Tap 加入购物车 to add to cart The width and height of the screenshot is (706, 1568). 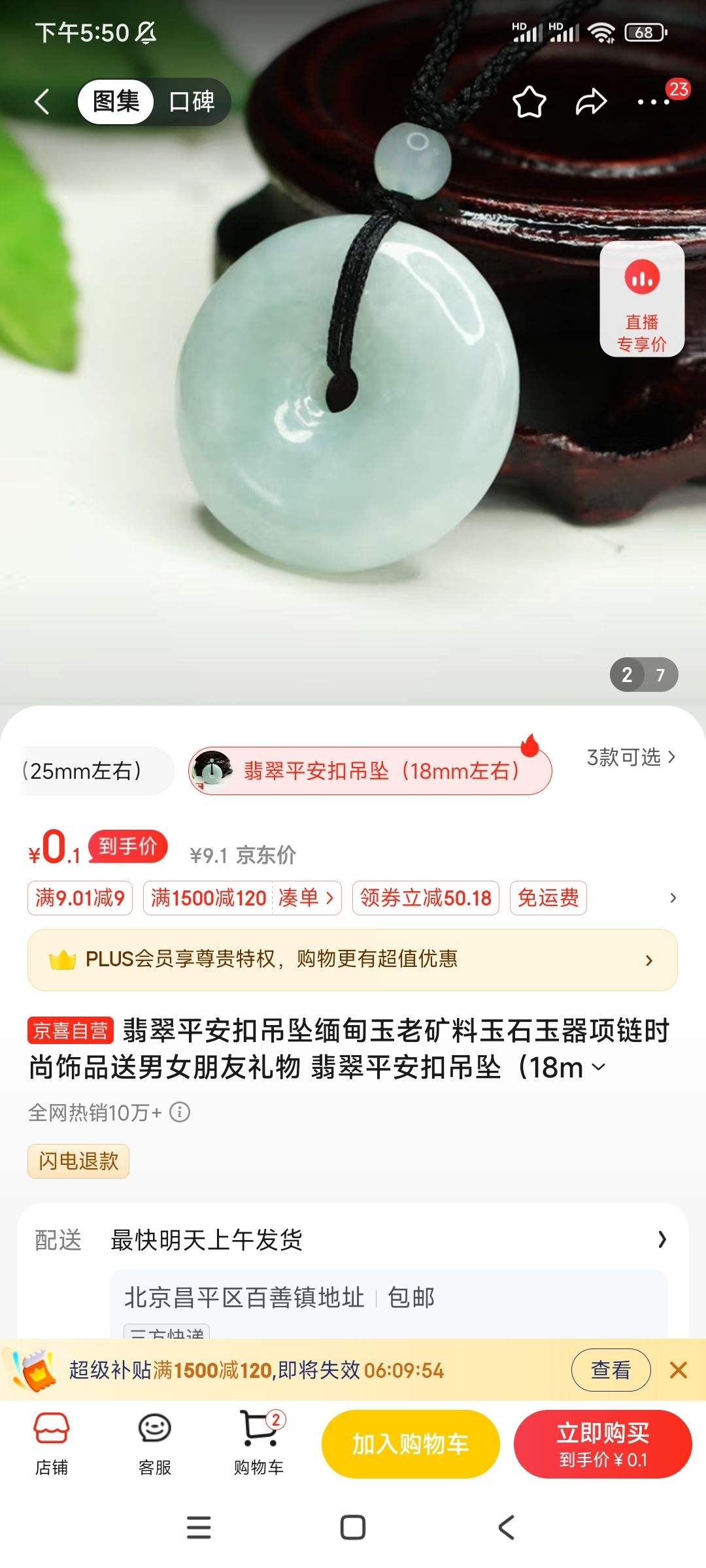coord(410,1444)
